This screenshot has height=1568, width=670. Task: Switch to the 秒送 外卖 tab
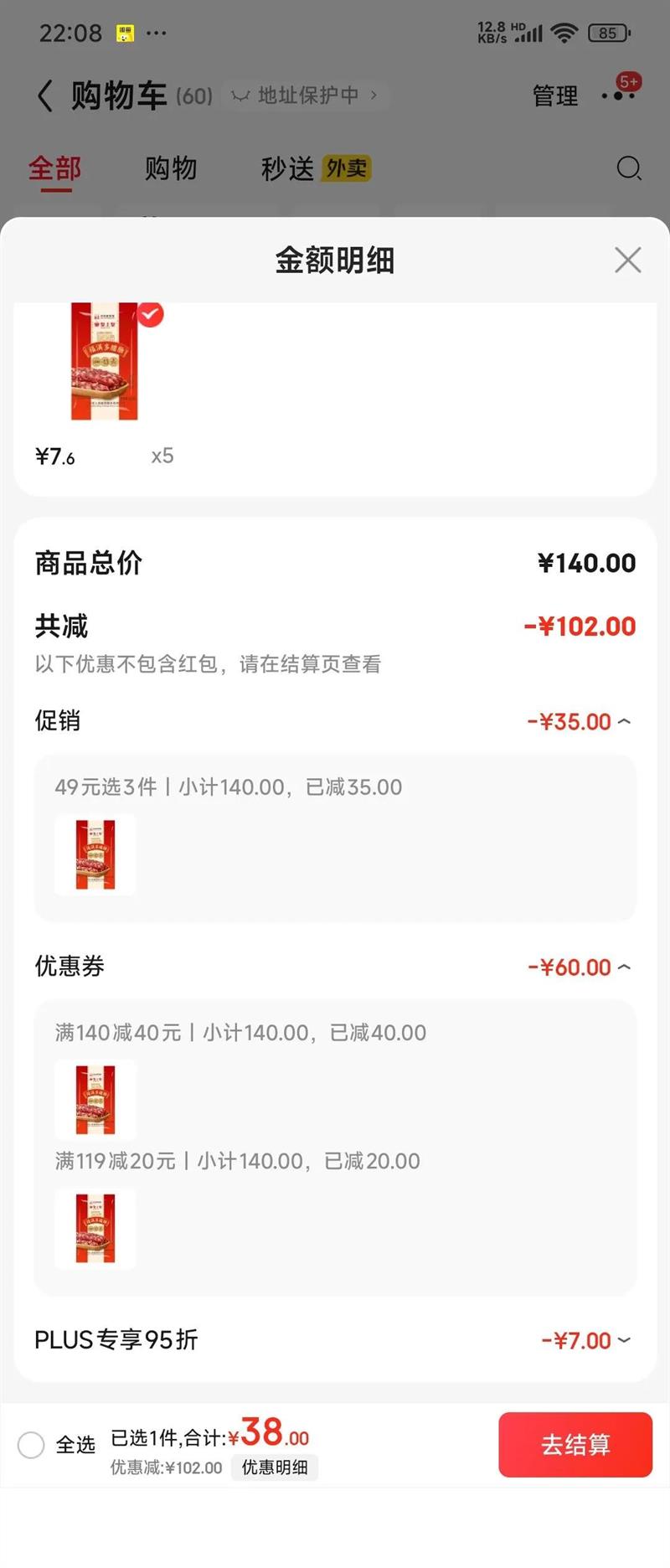point(315,168)
